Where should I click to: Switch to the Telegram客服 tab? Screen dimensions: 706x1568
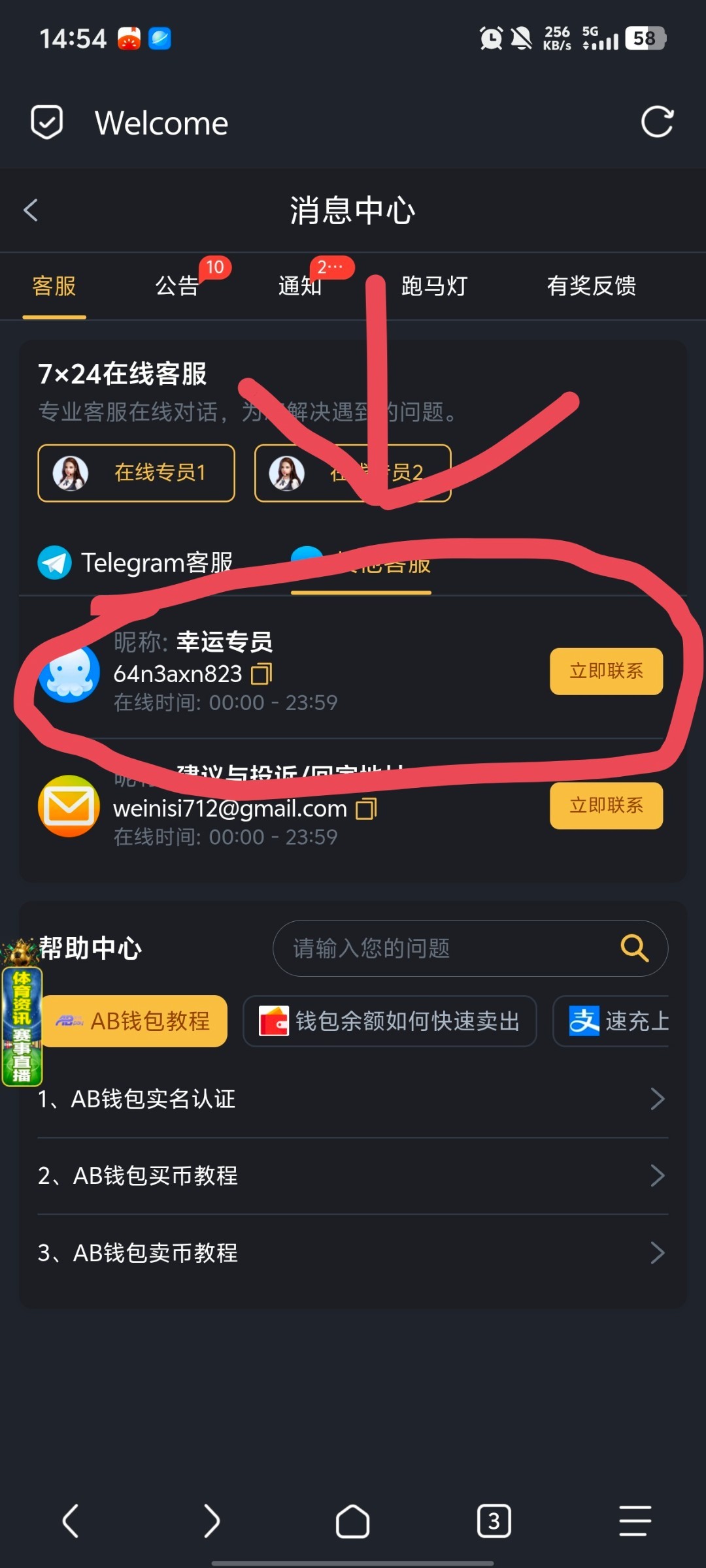[x=136, y=563]
